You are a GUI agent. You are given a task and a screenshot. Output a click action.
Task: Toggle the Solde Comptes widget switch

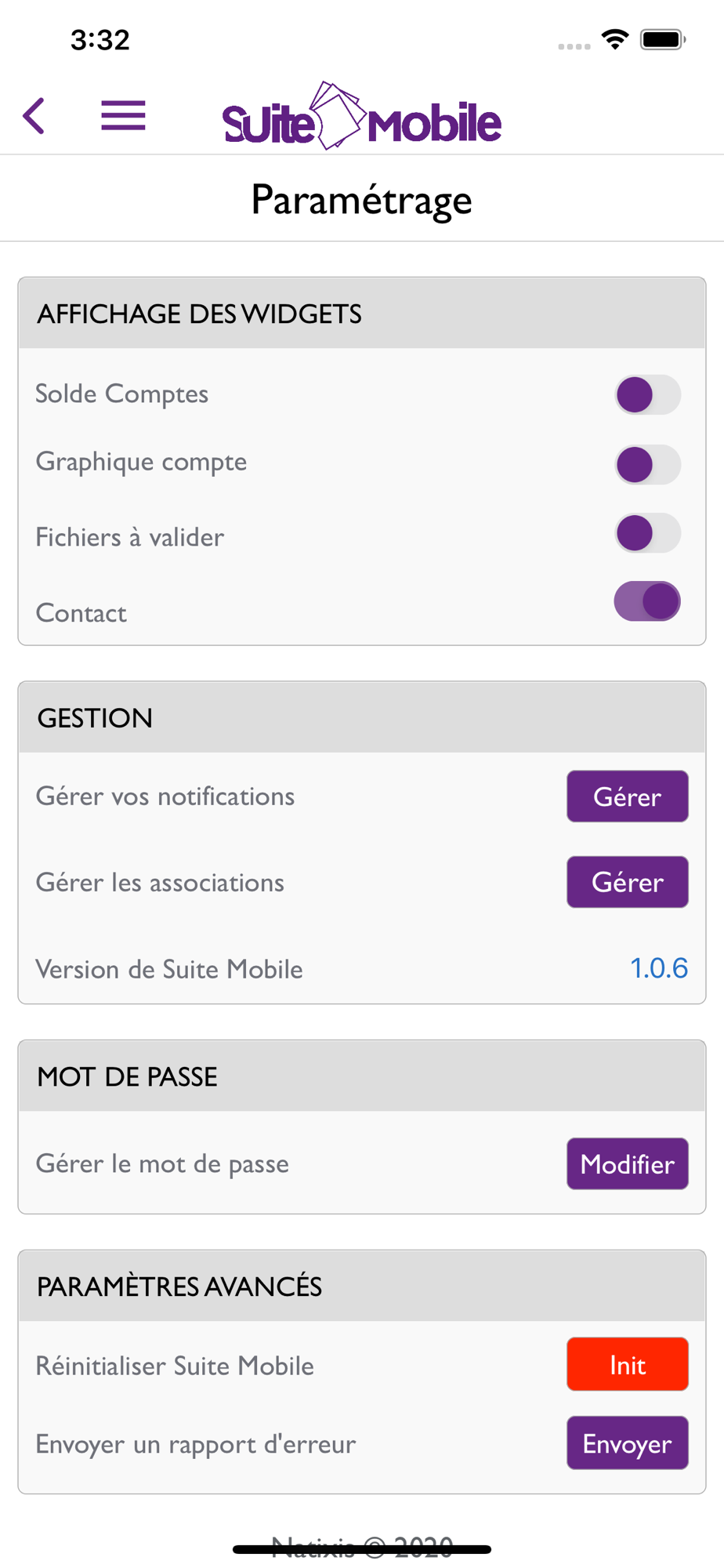647,394
